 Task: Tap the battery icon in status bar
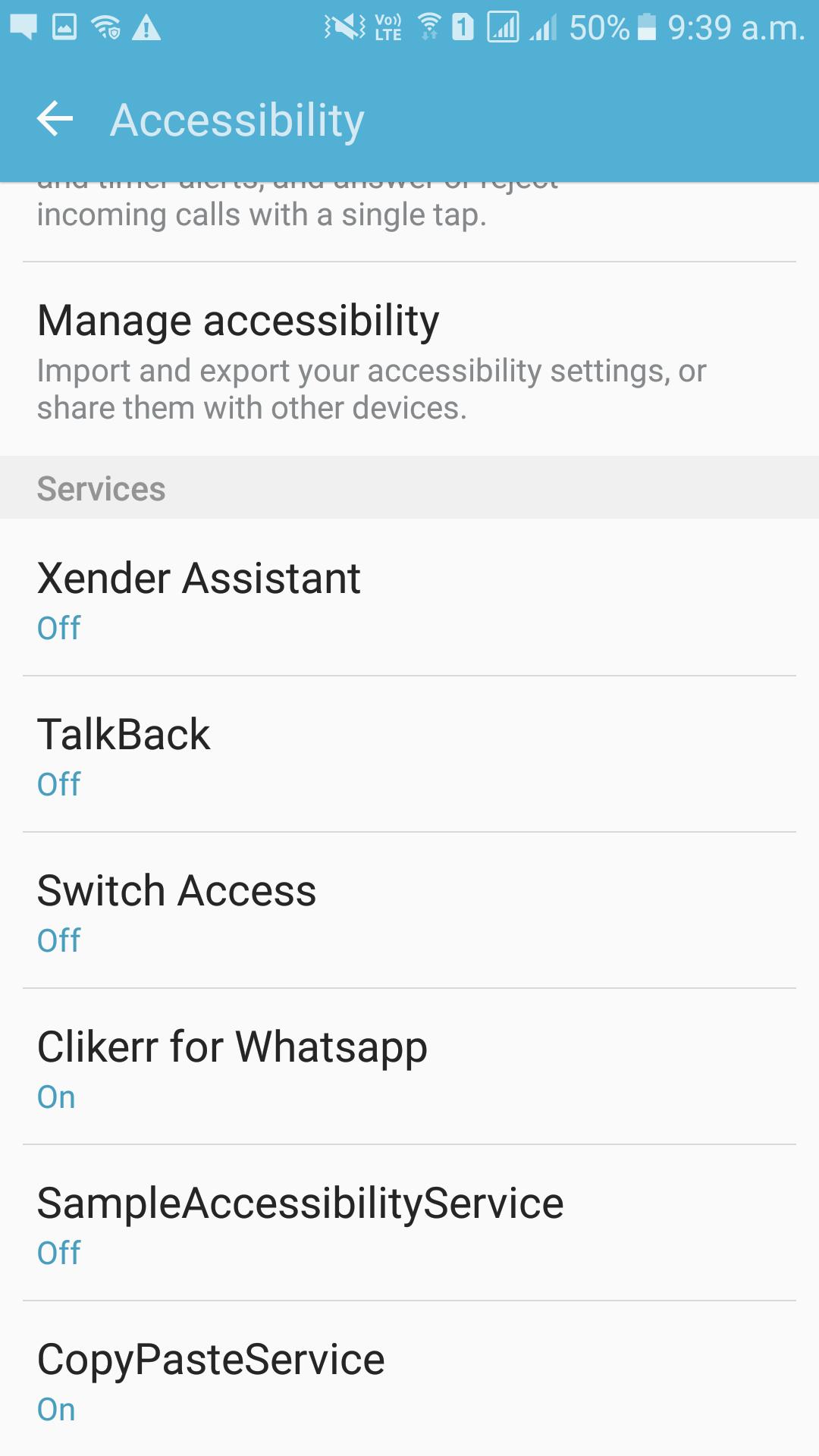coord(645,27)
